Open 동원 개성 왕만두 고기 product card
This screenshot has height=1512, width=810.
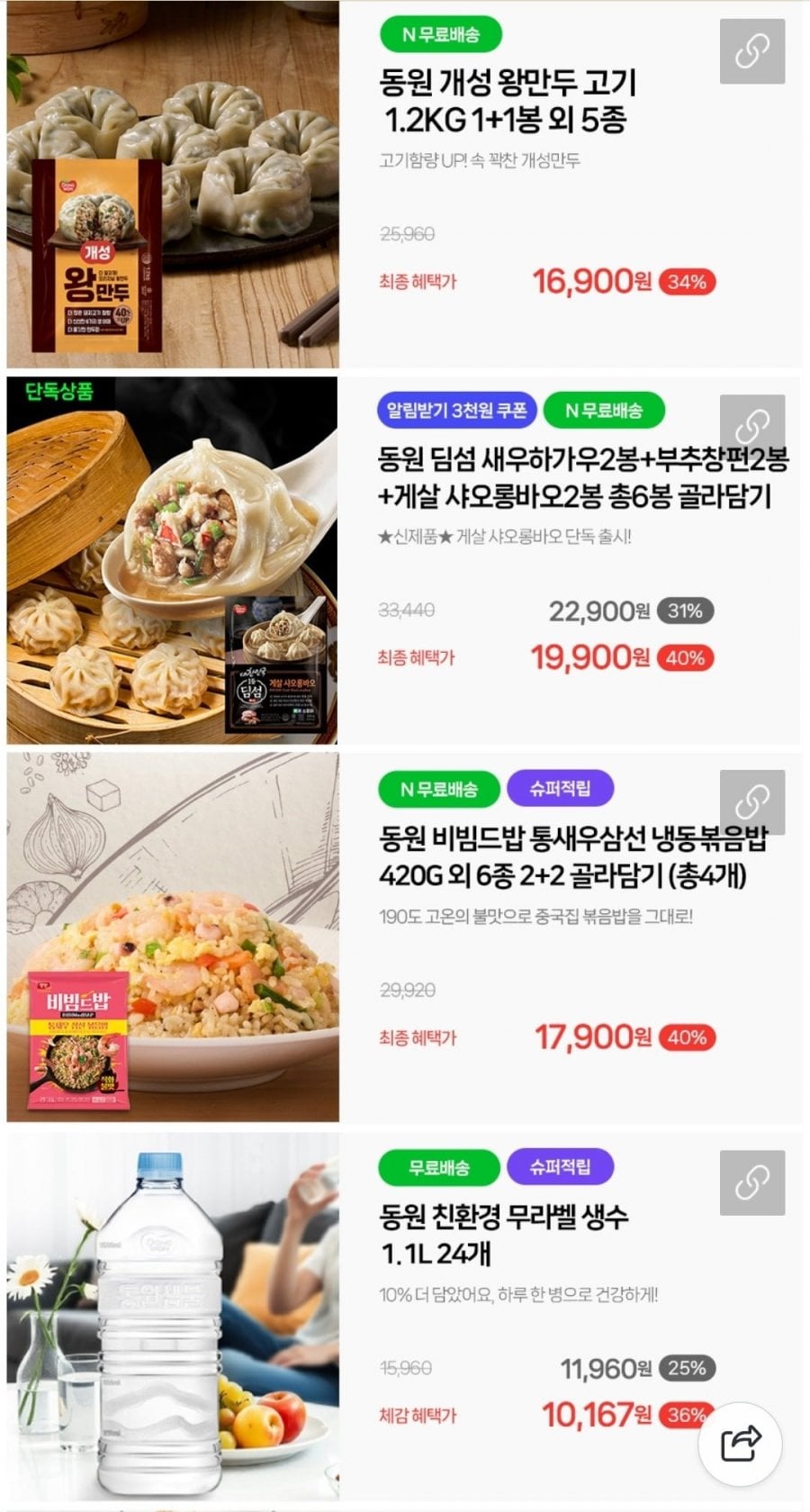[507, 101]
